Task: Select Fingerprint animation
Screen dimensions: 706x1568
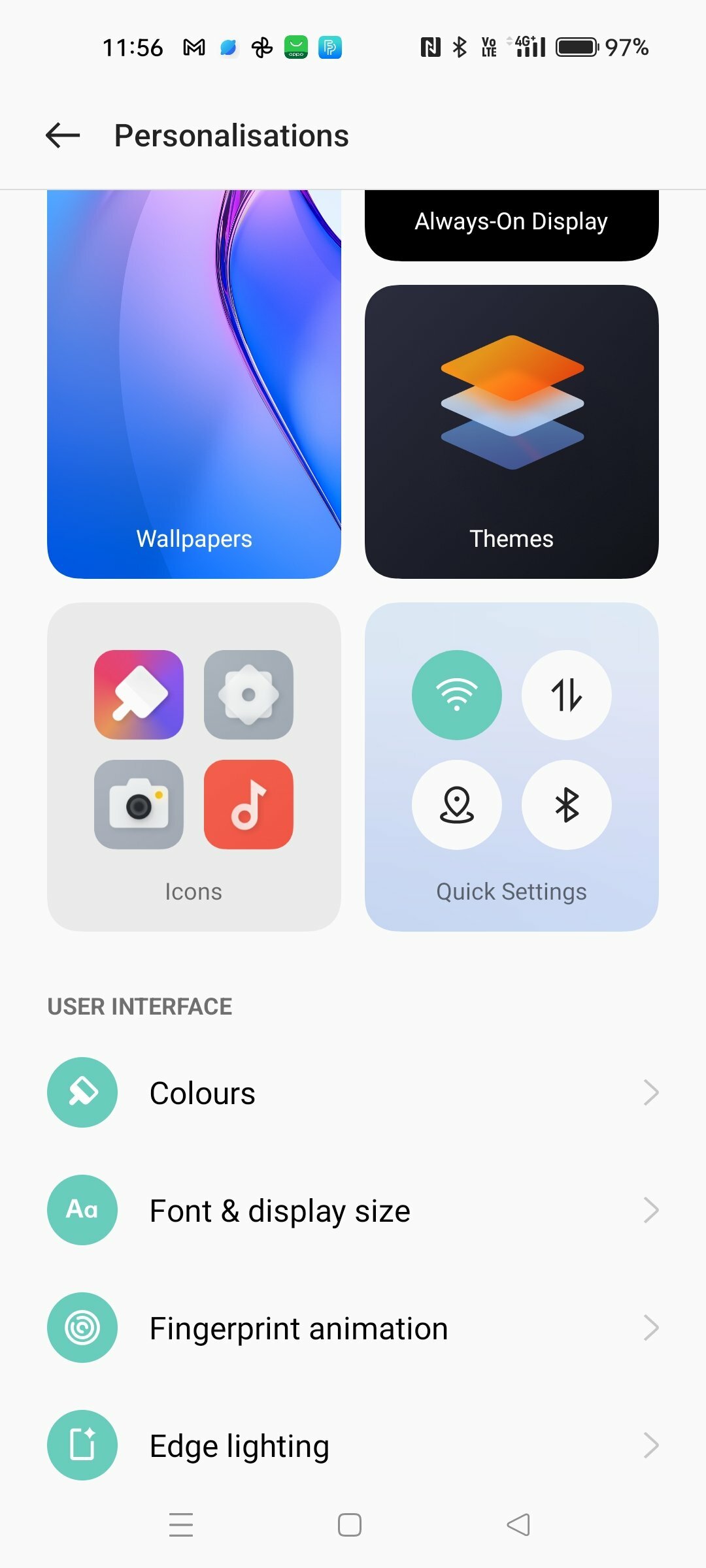Action: point(353,1328)
